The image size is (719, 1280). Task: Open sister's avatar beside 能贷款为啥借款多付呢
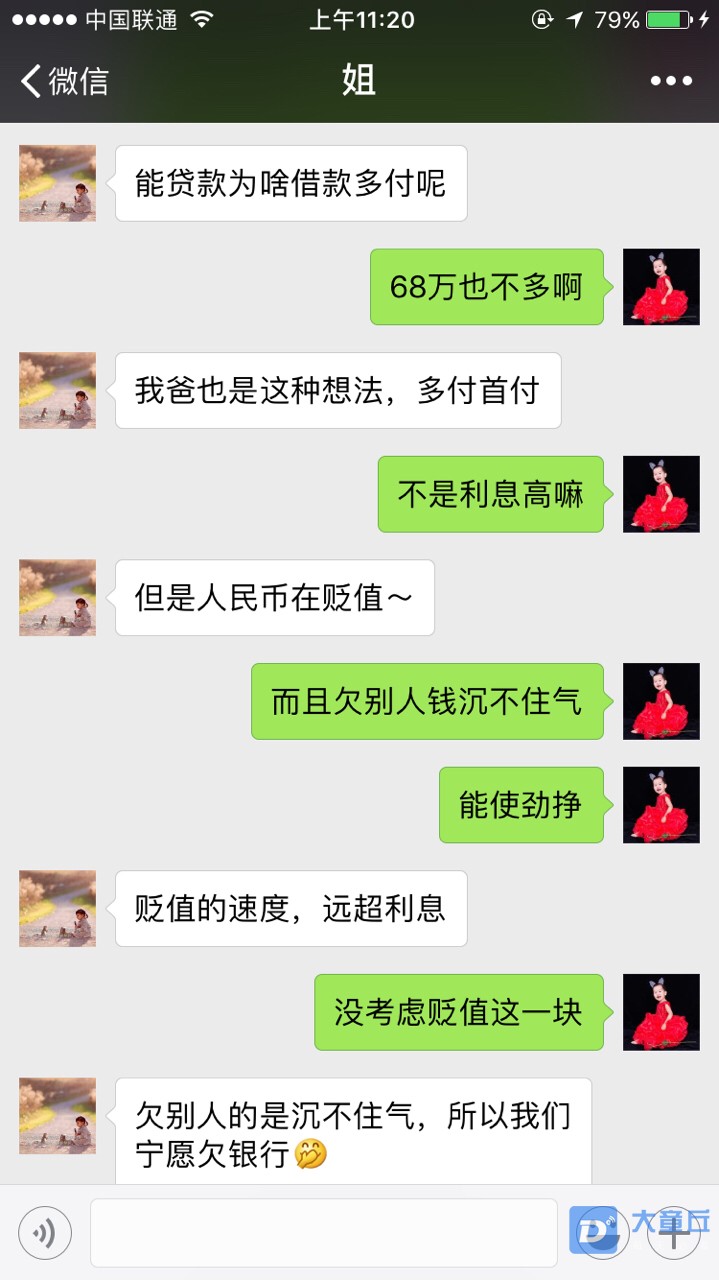pyautogui.click(x=58, y=183)
